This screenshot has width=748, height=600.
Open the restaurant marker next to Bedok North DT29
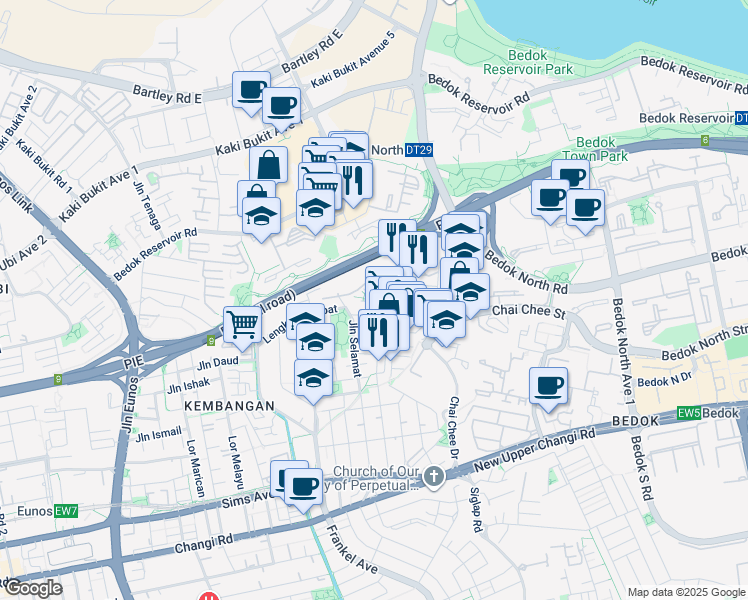click(x=353, y=182)
